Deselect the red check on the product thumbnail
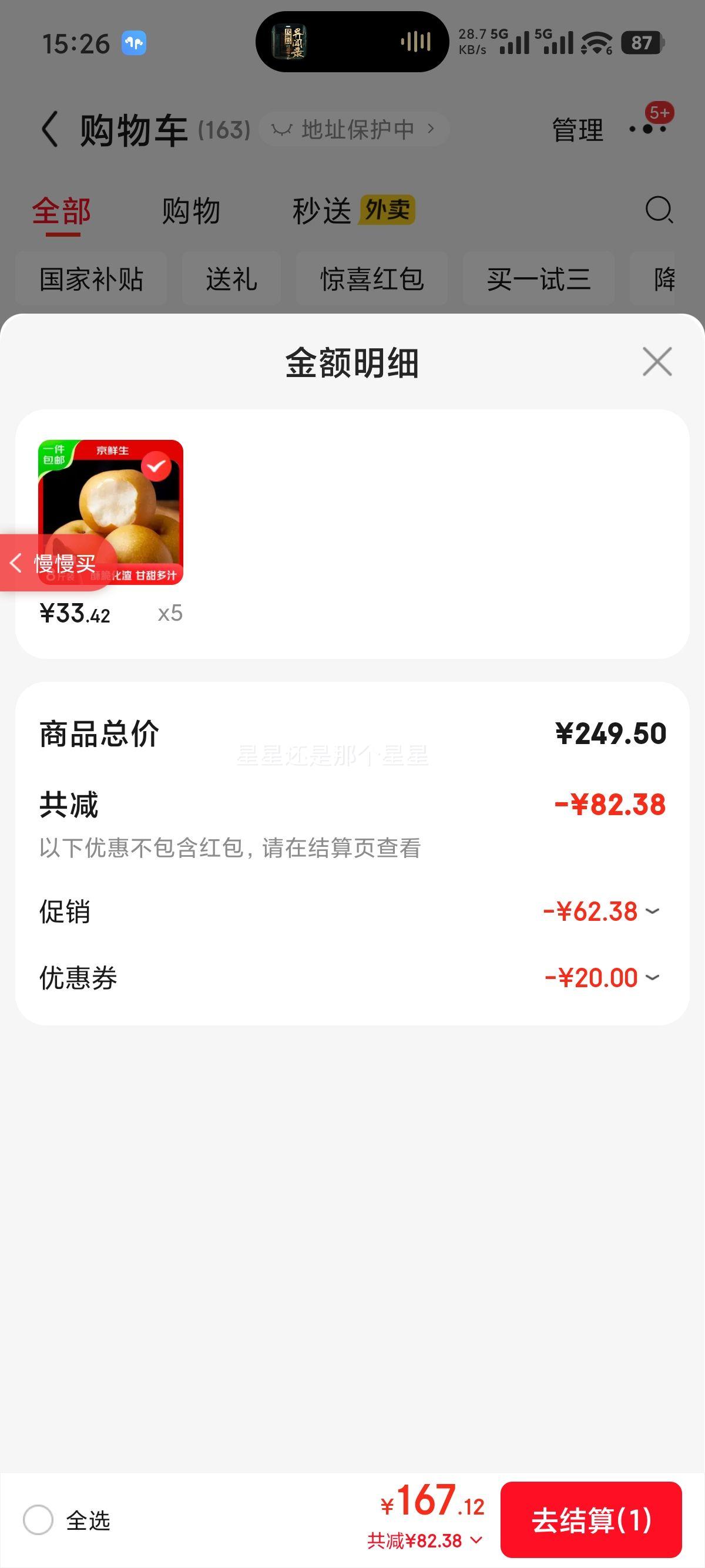Image resolution: width=705 pixels, height=1568 pixels. coord(157,466)
